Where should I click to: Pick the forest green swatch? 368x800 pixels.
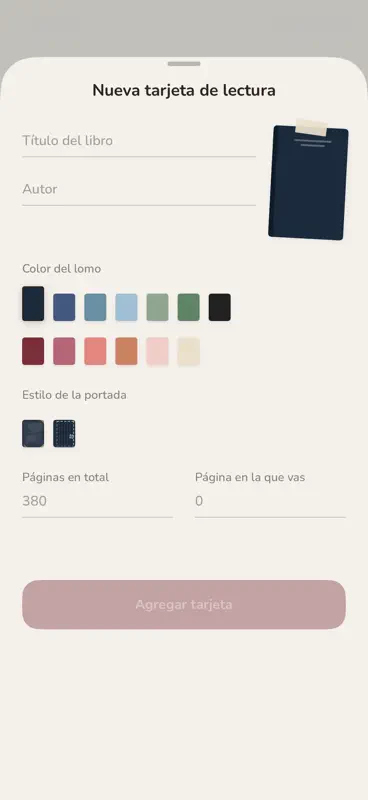click(x=188, y=307)
